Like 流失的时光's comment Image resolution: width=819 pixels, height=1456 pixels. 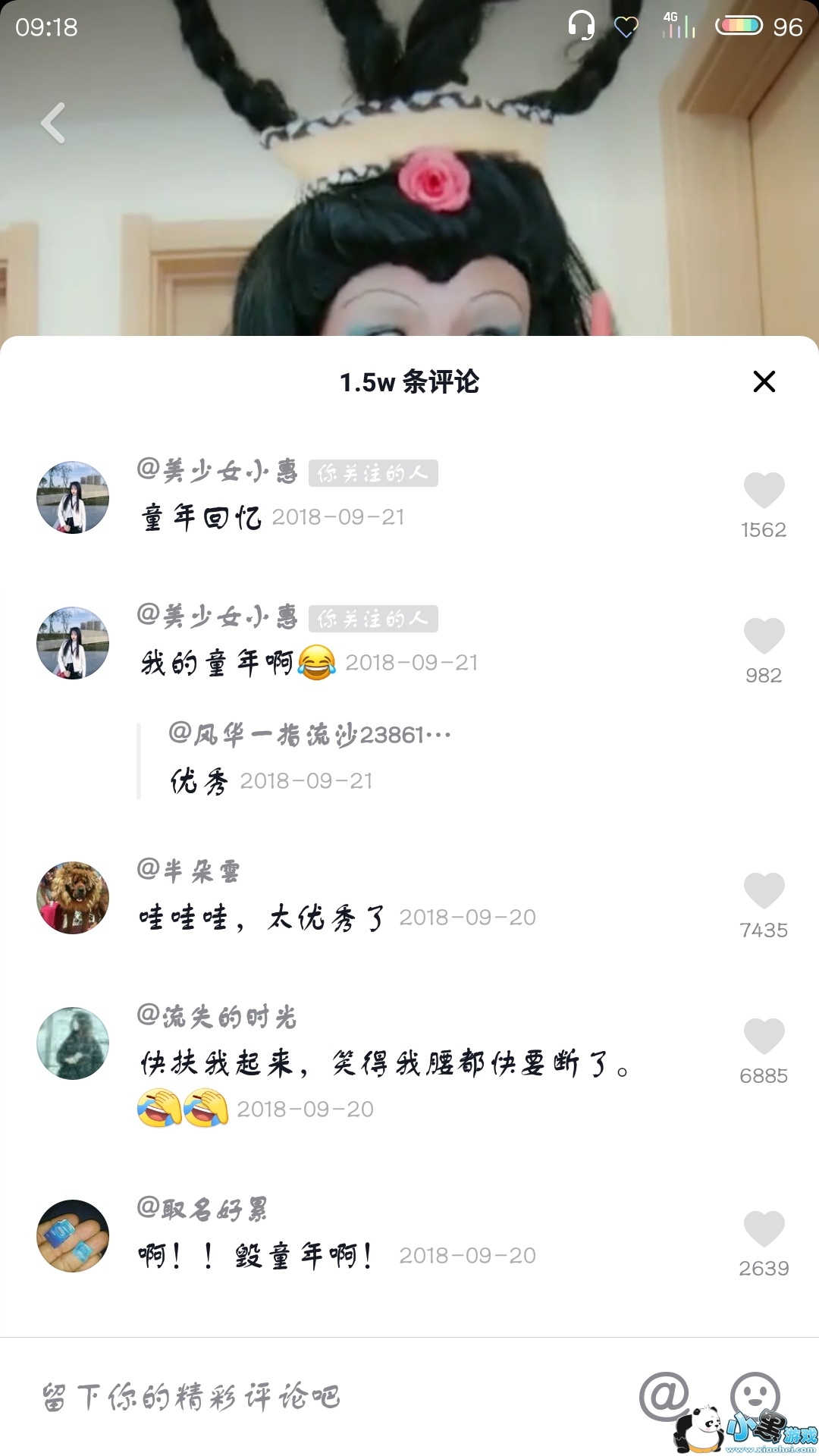[764, 1037]
